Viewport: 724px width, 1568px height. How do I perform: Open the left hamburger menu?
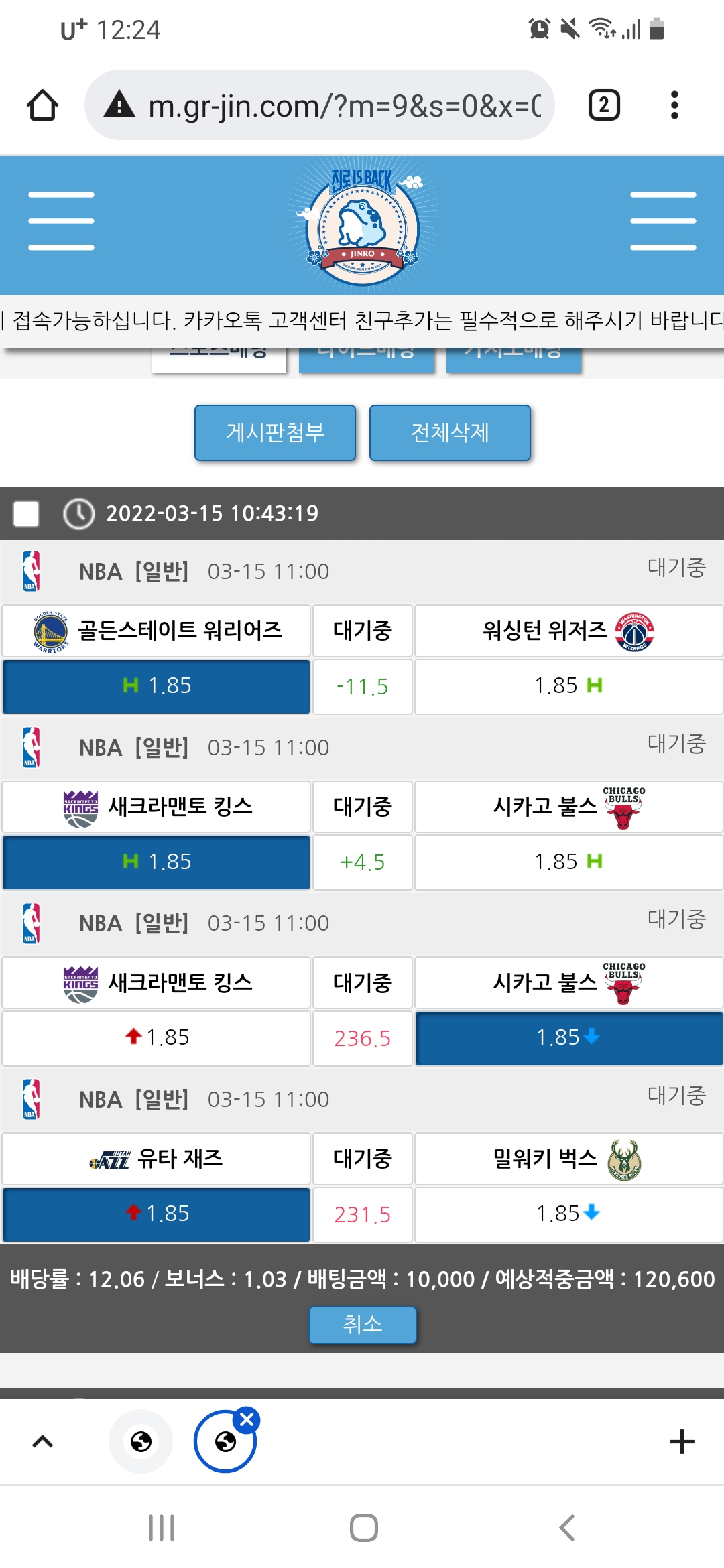point(61,221)
